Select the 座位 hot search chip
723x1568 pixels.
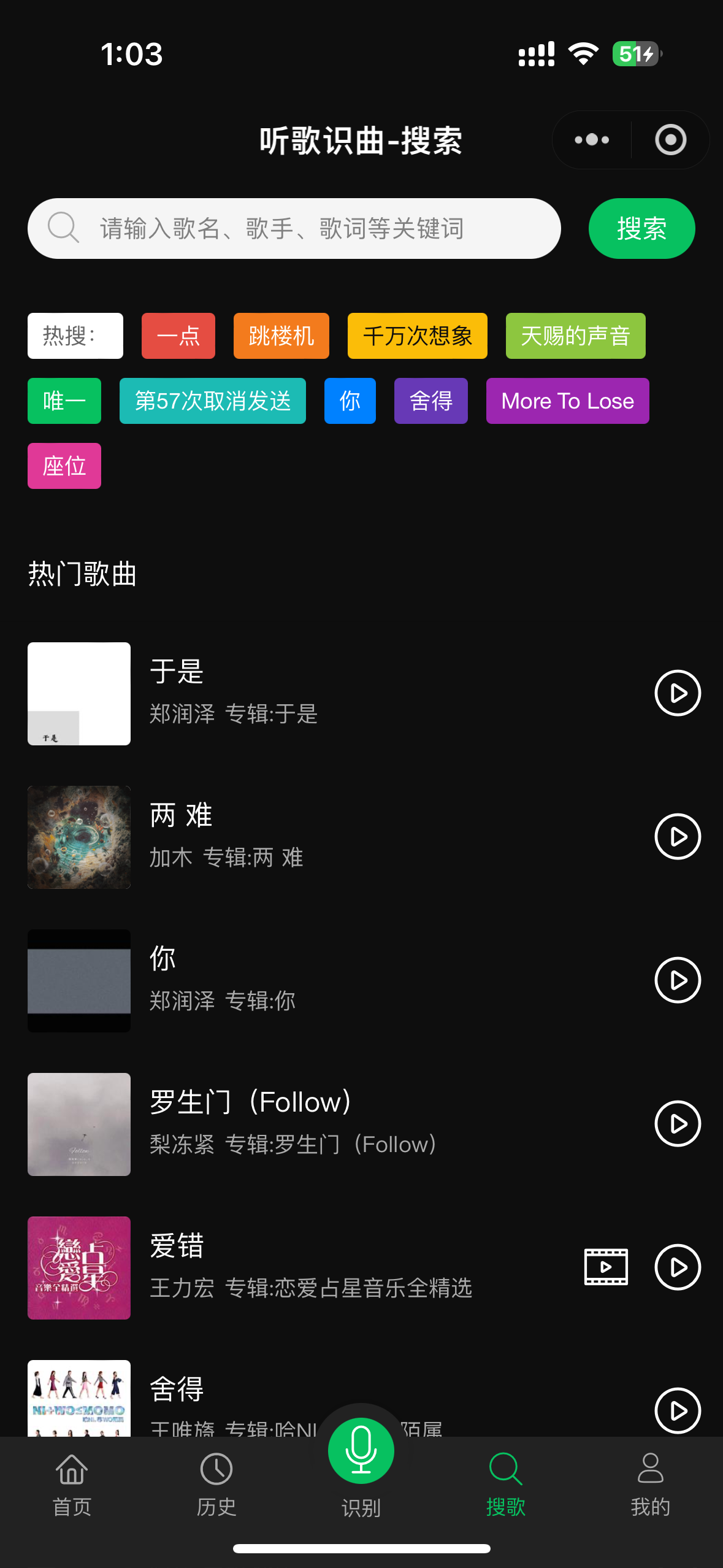pyautogui.click(x=64, y=466)
